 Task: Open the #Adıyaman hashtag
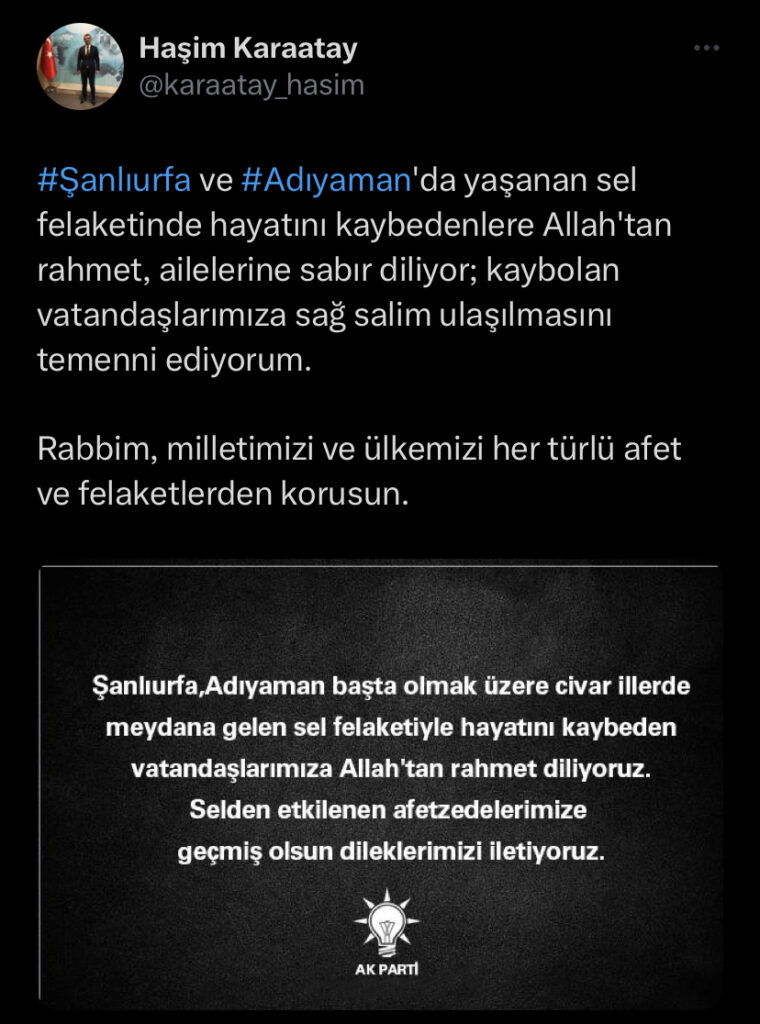(x=327, y=183)
